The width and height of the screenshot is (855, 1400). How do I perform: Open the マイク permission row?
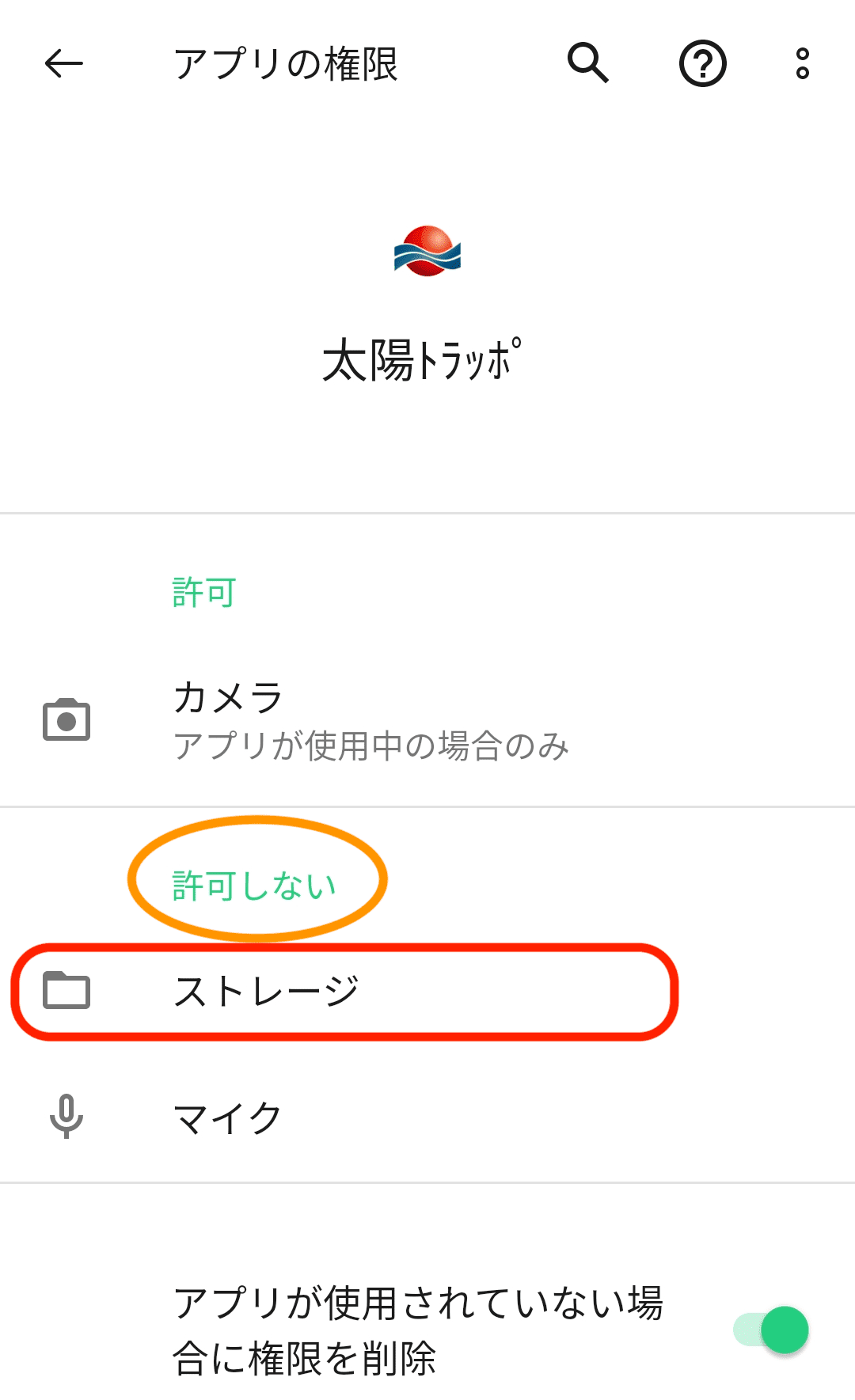427,1117
